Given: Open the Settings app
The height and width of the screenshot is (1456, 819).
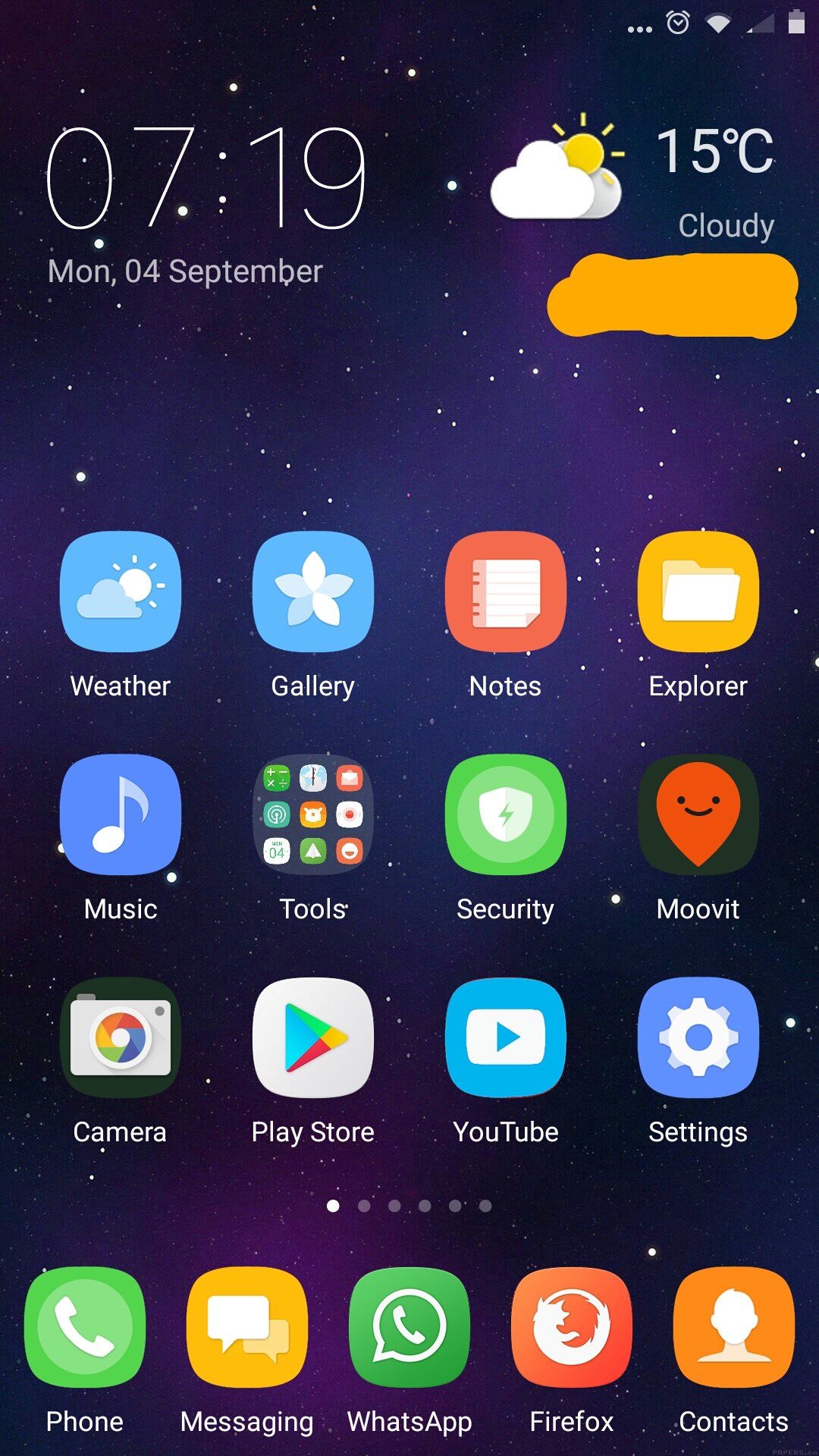Looking at the screenshot, I should [x=698, y=1038].
